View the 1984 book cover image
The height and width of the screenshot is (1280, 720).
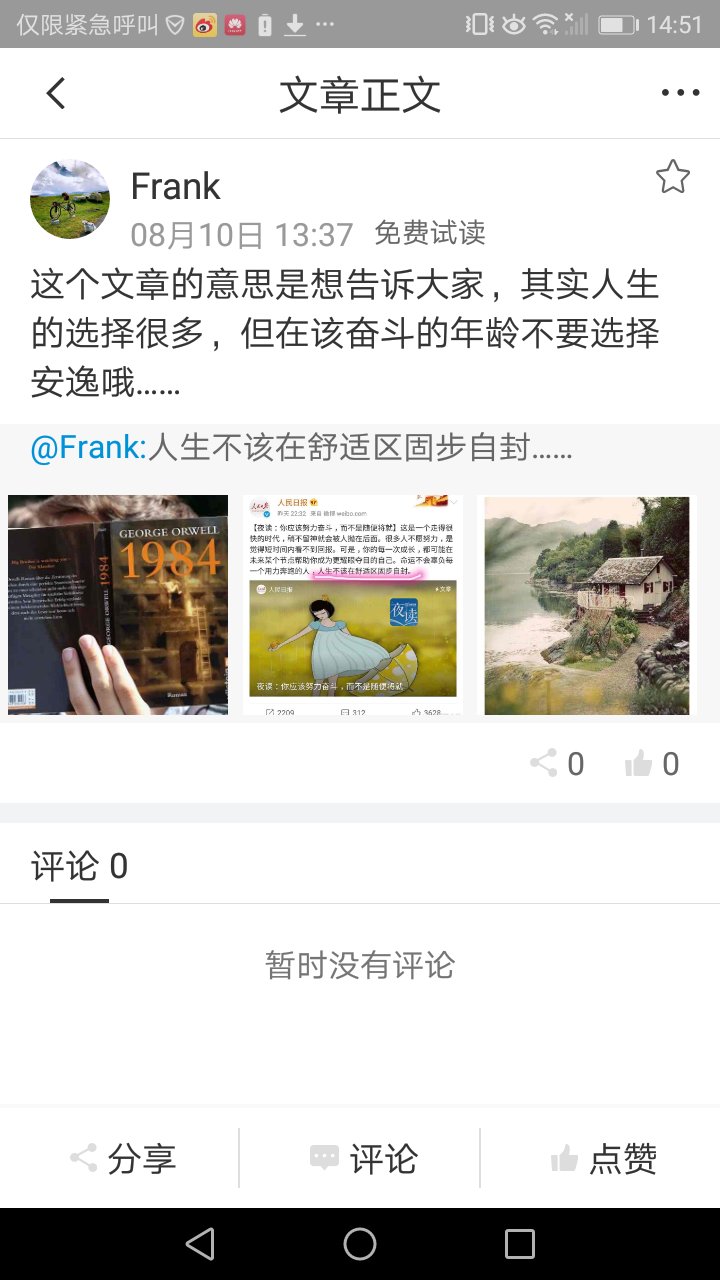[118, 605]
